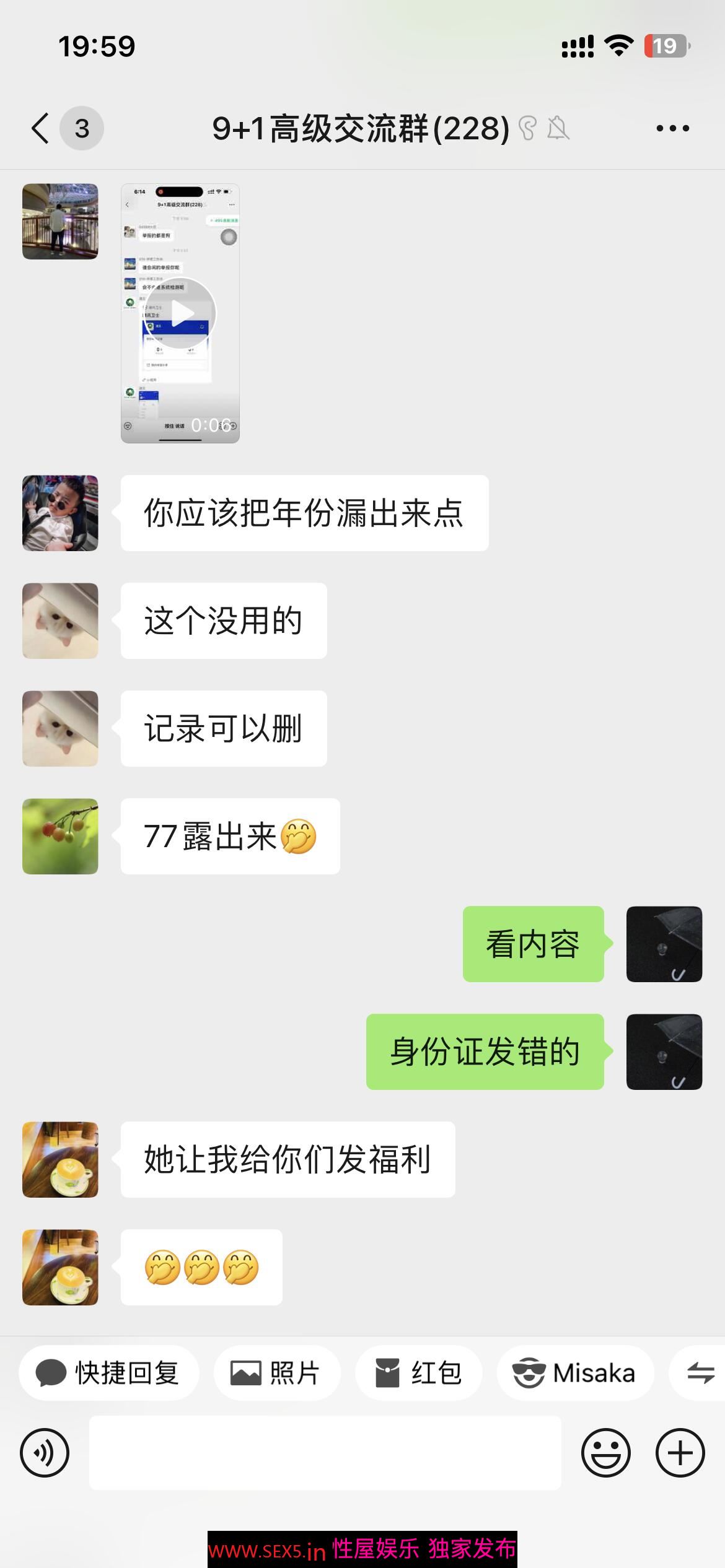Open the Misaka shortcut
Image resolution: width=725 pixels, height=1568 pixels.
(574, 1373)
